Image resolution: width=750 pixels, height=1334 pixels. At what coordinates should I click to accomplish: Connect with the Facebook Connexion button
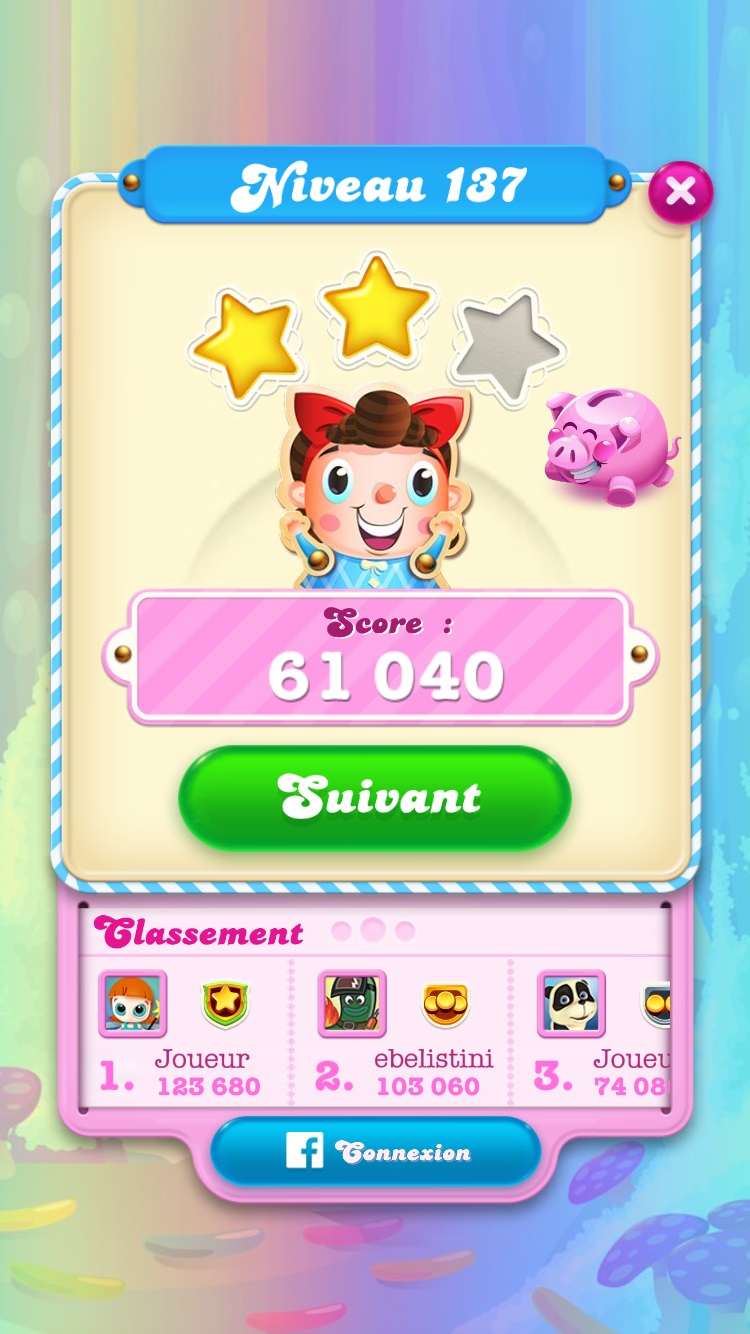(375, 1152)
